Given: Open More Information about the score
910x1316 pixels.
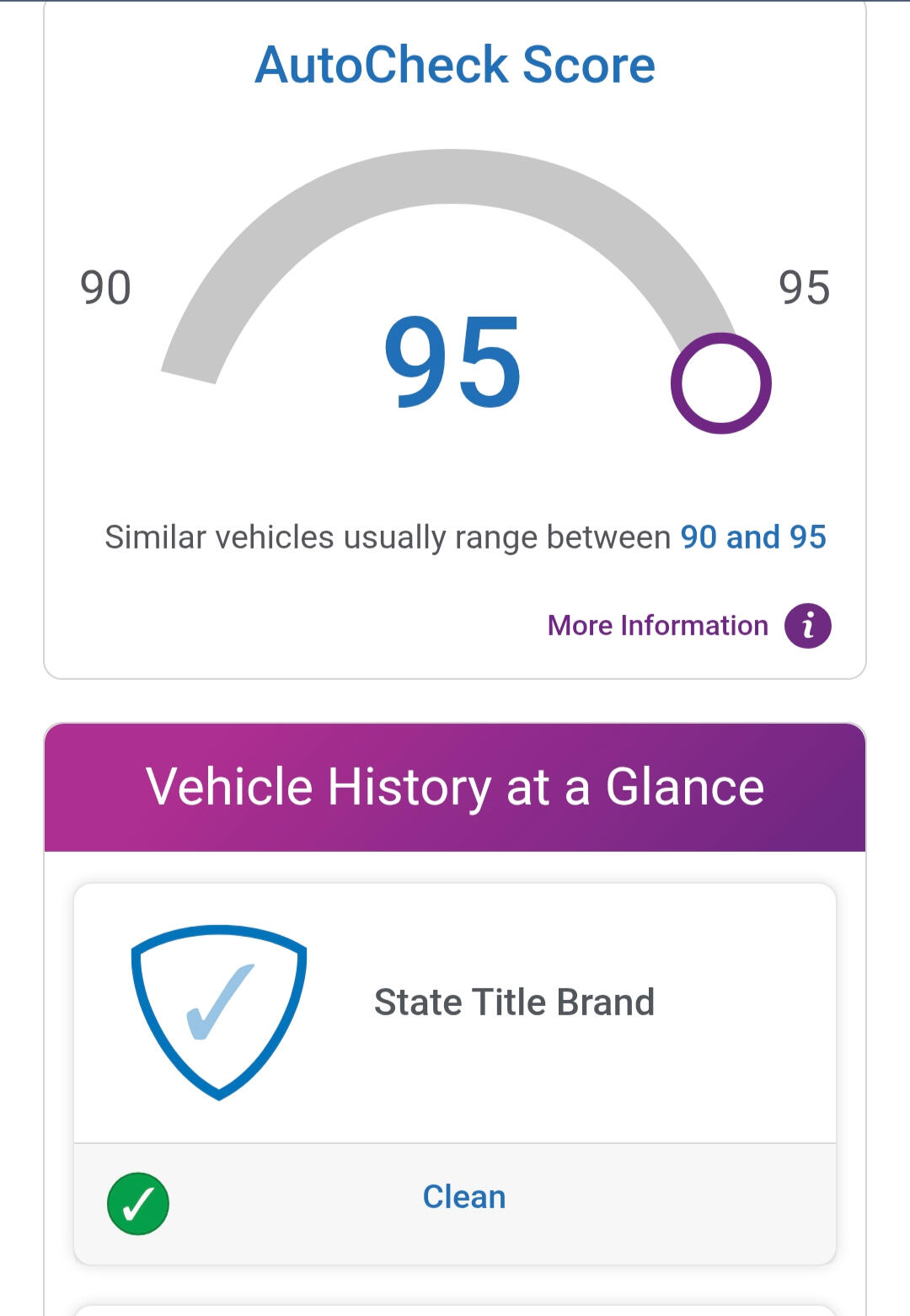Looking at the screenshot, I should (657, 626).
